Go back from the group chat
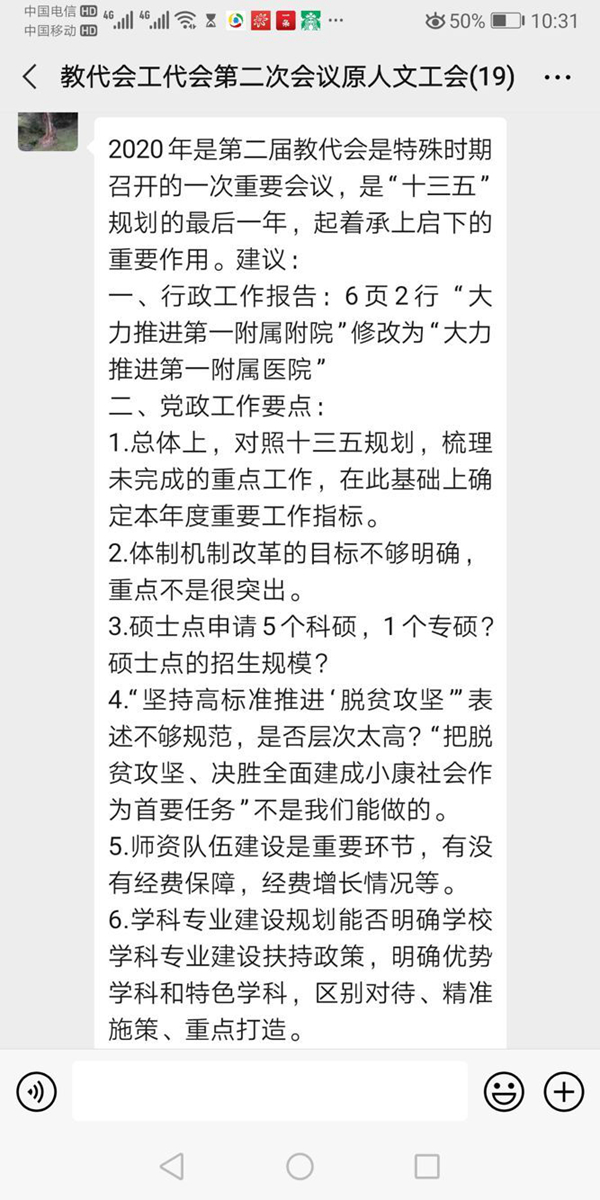The image size is (600, 1200). pyautogui.click(x=29, y=78)
